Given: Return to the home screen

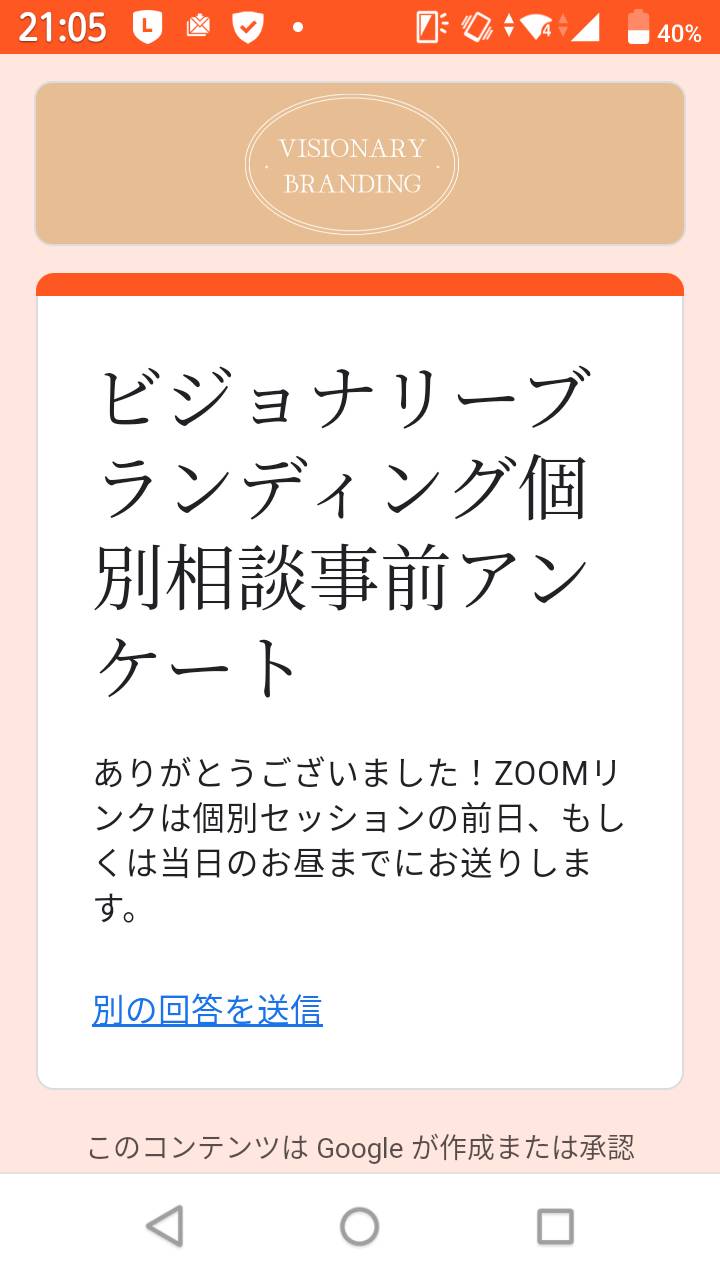Looking at the screenshot, I should coord(360,1226).
